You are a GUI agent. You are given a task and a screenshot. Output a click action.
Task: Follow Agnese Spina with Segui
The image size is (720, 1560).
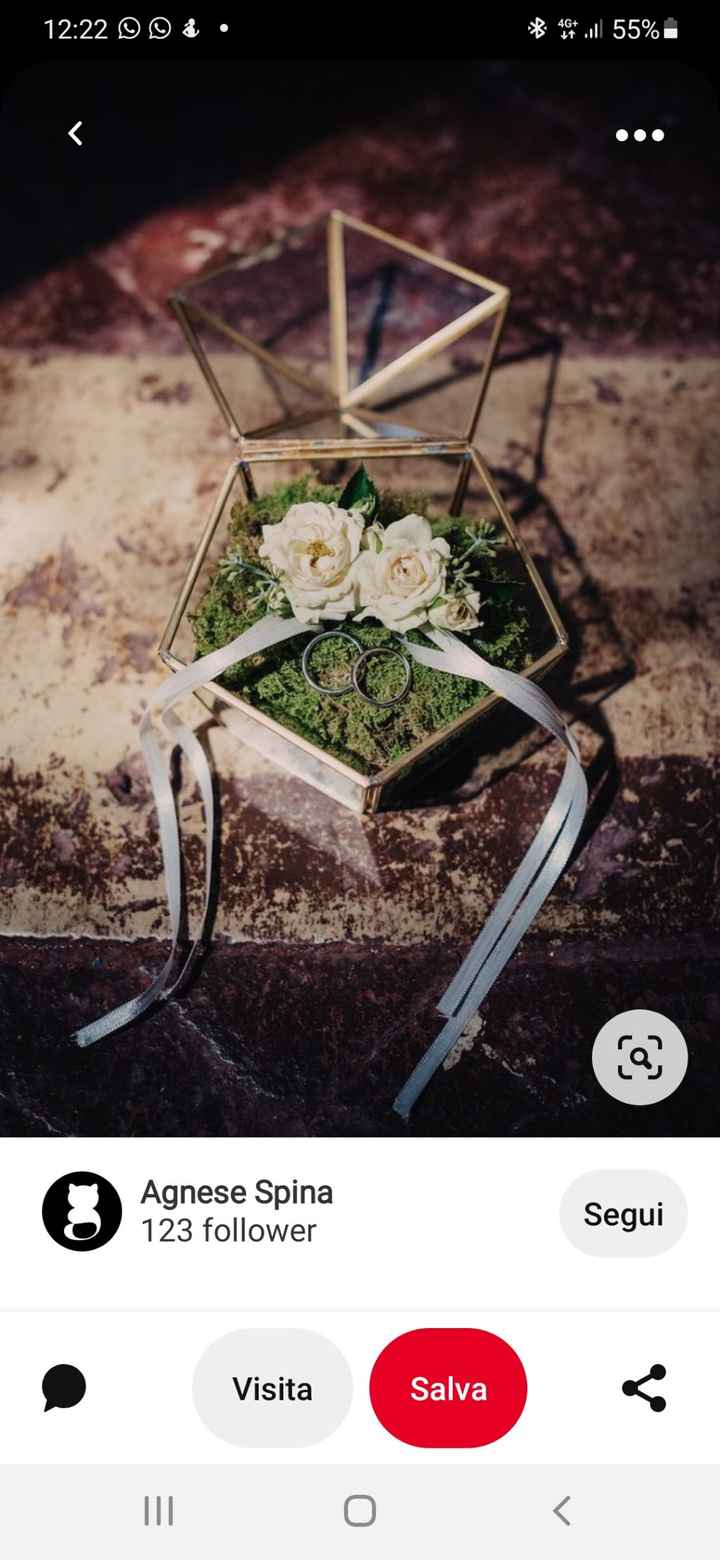[623, 1213]
